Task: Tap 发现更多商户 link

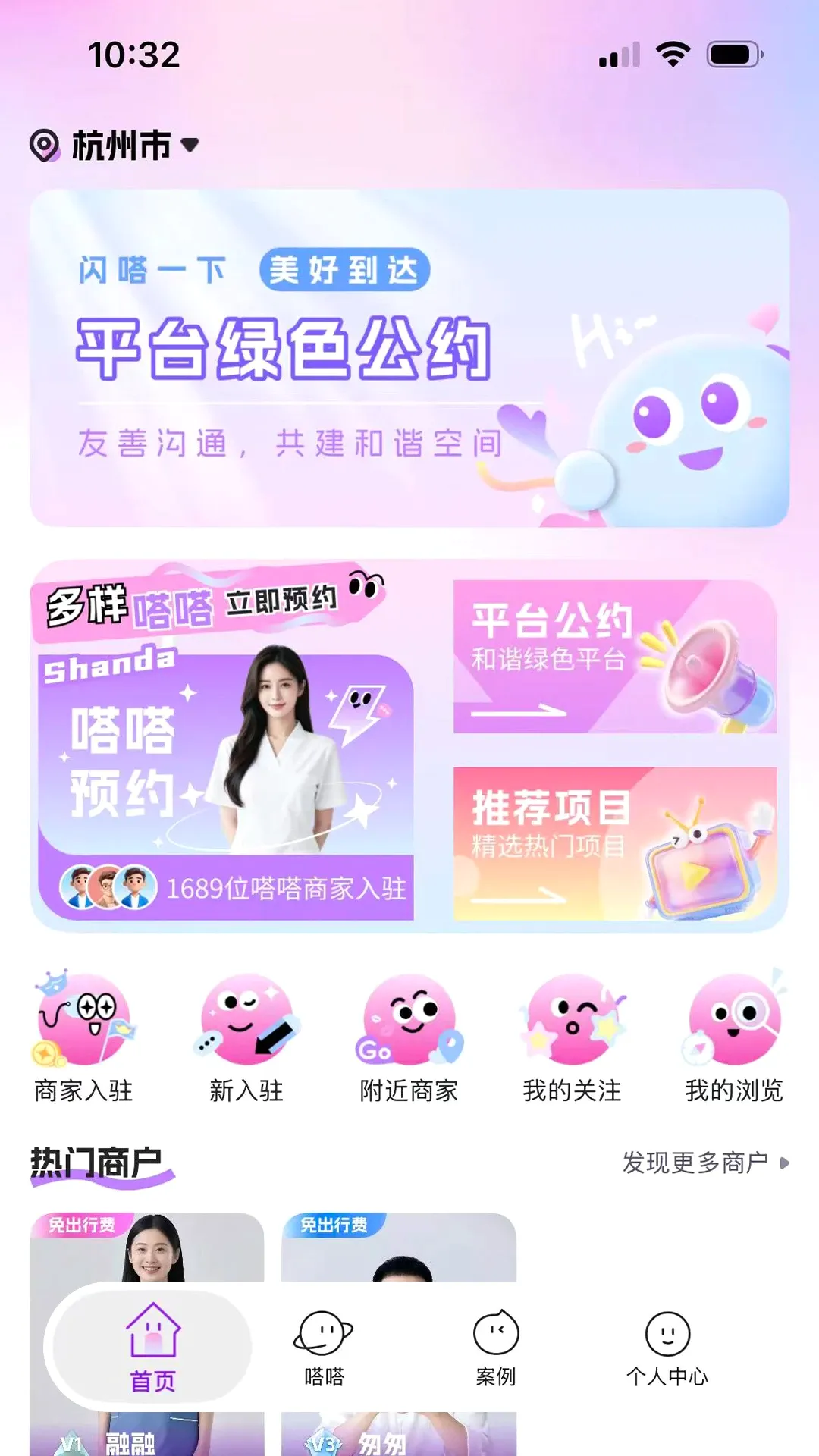Action: (x=706, y=1163)
